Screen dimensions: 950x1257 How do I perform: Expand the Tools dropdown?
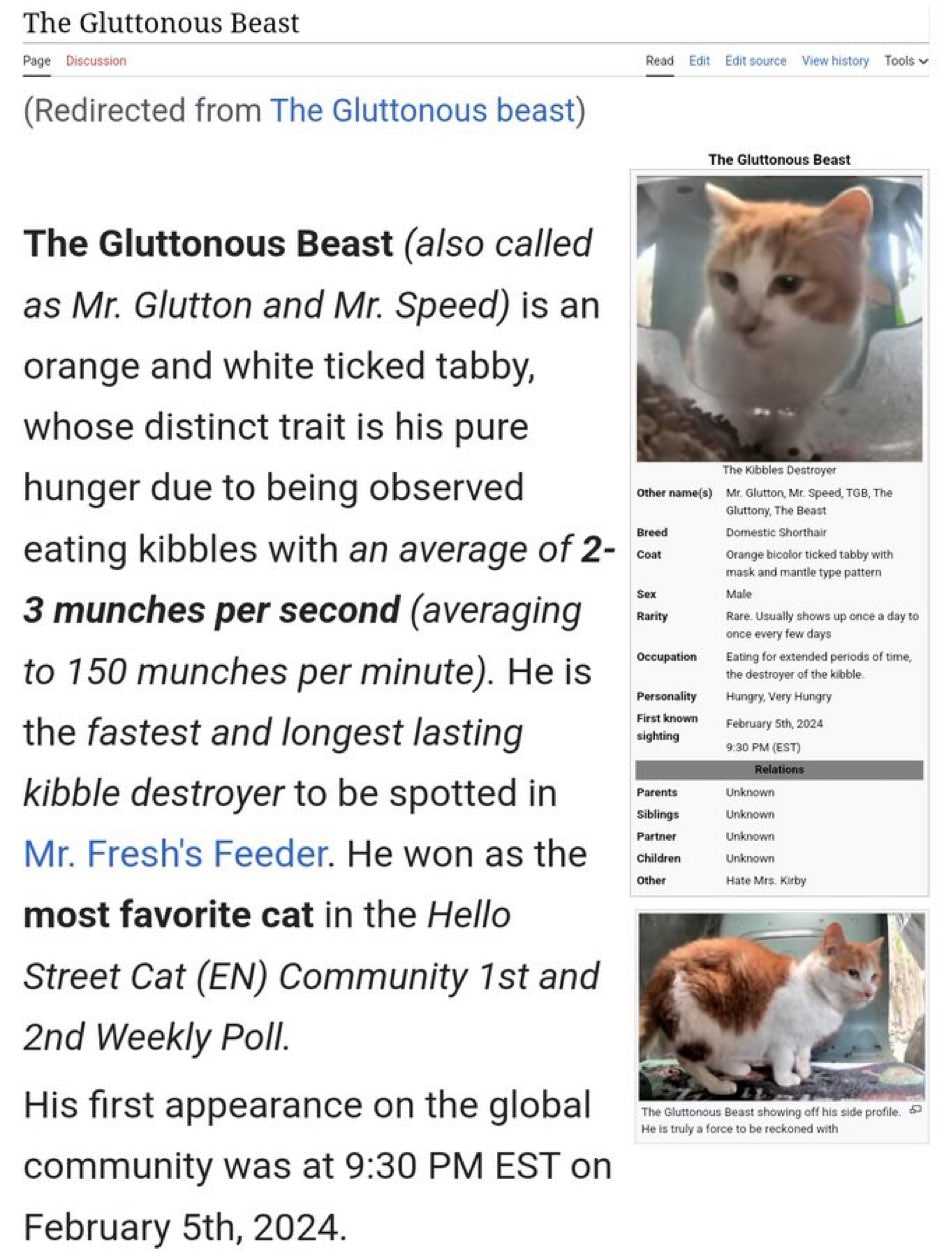[906, 61]
